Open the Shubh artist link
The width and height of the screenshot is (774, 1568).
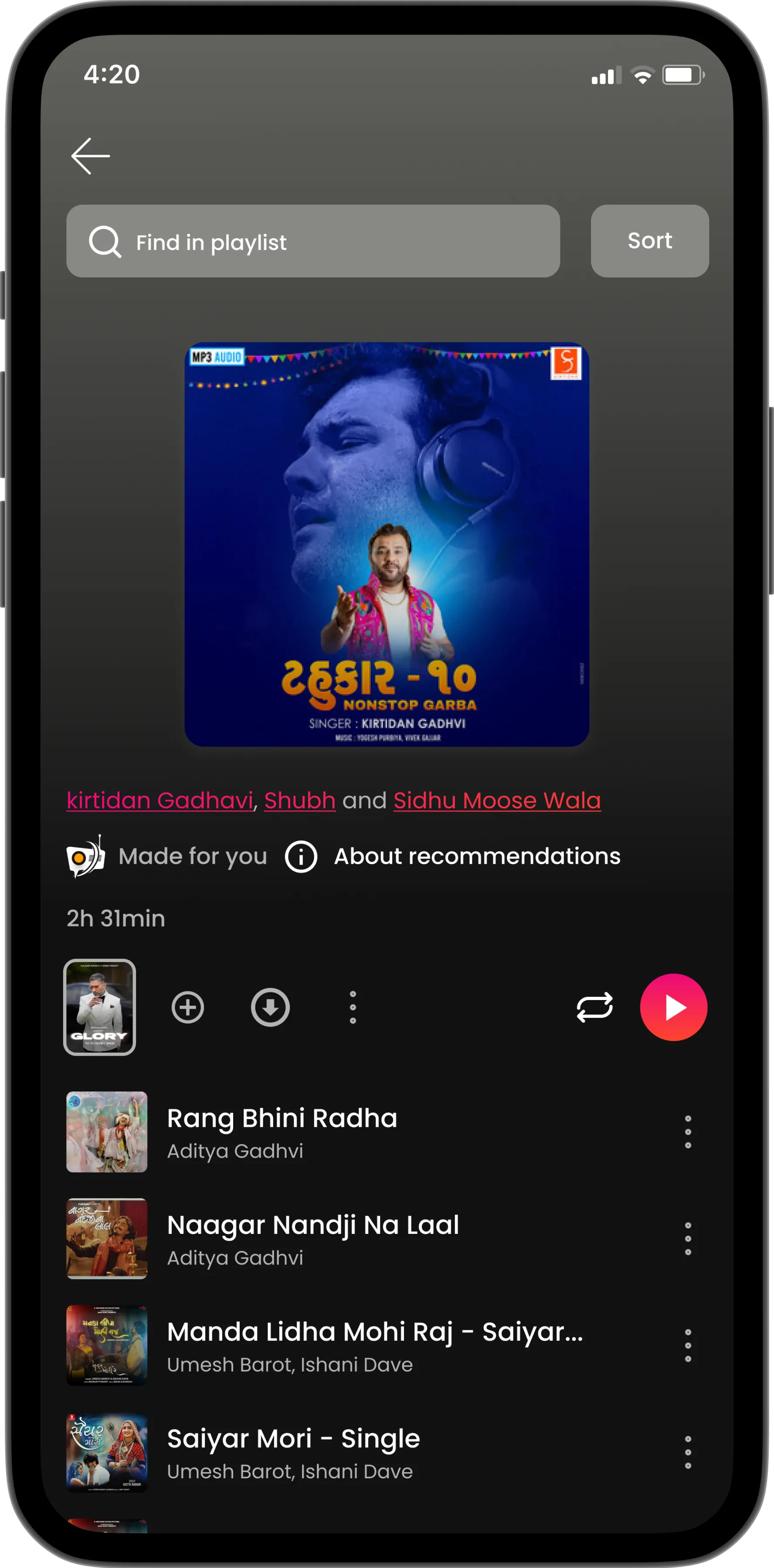(299, 801)
